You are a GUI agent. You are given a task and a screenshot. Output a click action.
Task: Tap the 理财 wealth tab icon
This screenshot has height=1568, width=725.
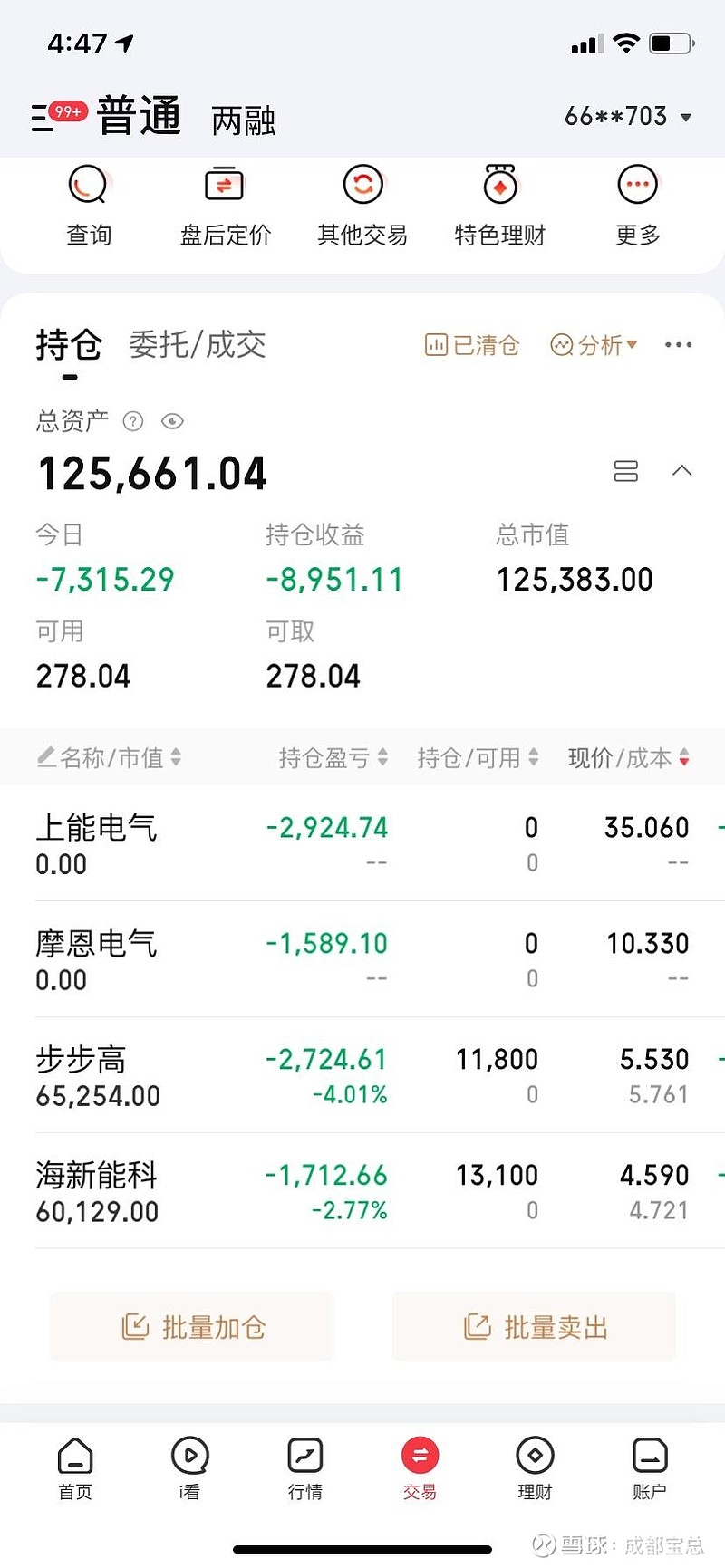pos(534,1468)
